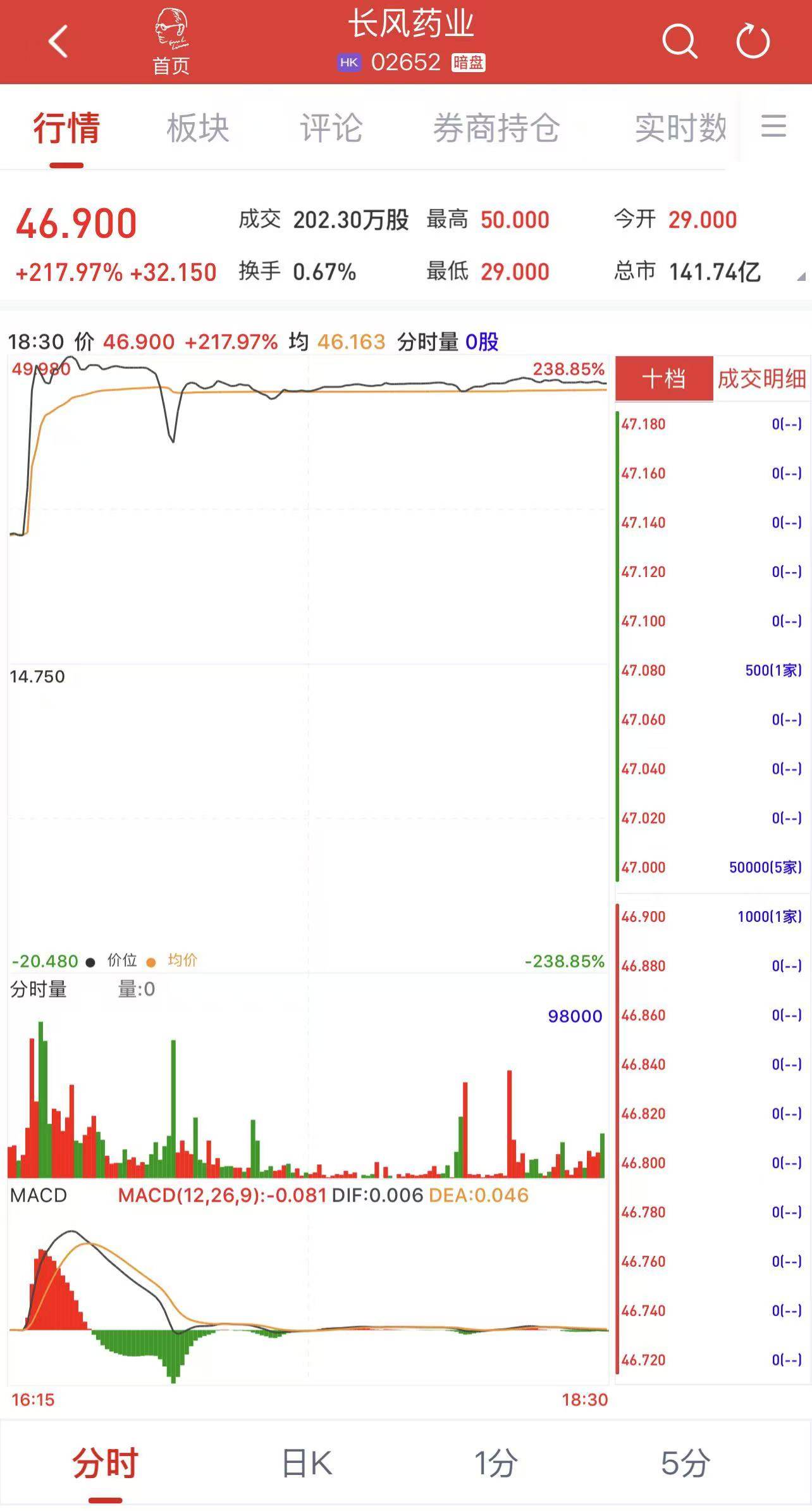Show the 5分 chart
The width and height of the screenshot is (812, 1511).
click(x=685, y=1463)
